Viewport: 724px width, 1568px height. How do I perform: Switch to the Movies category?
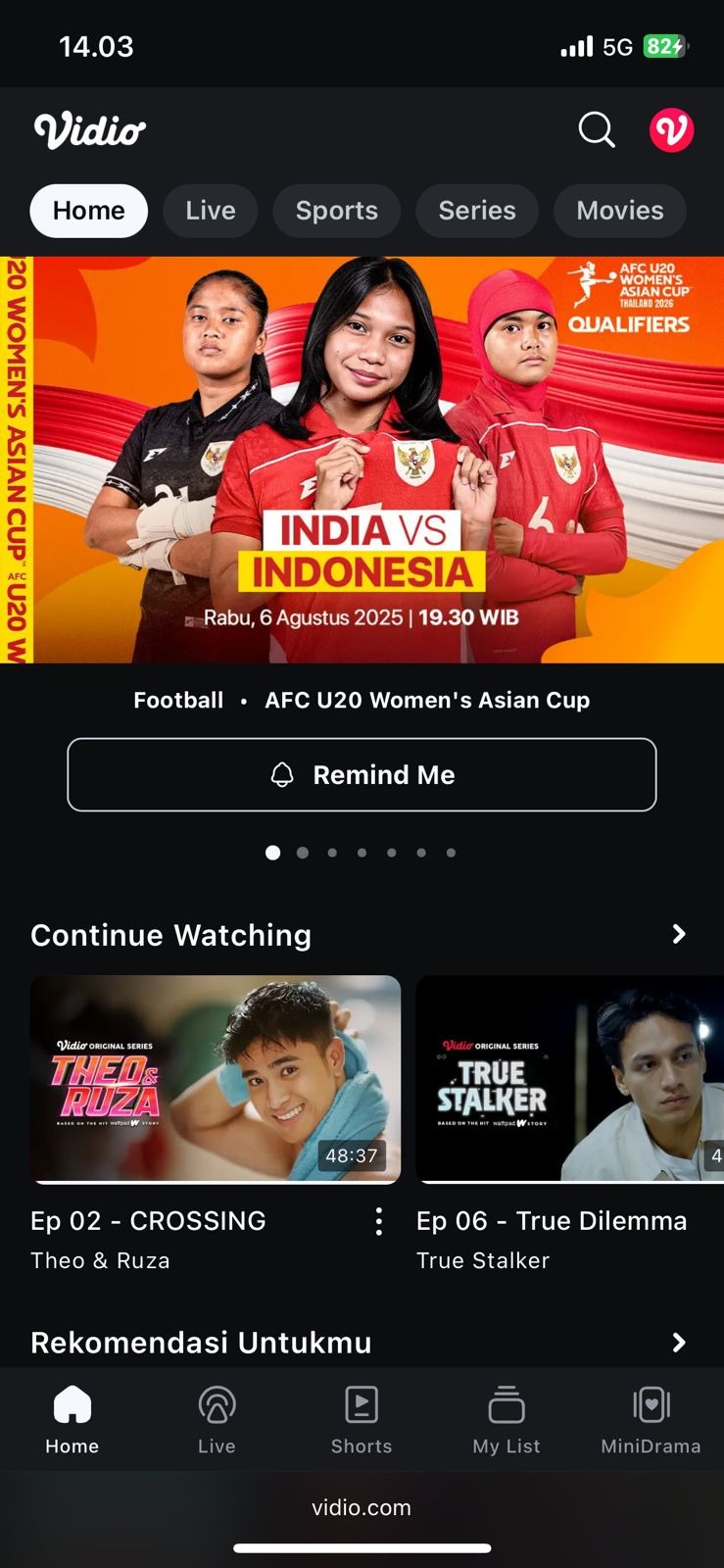click(x=619, y=211)
